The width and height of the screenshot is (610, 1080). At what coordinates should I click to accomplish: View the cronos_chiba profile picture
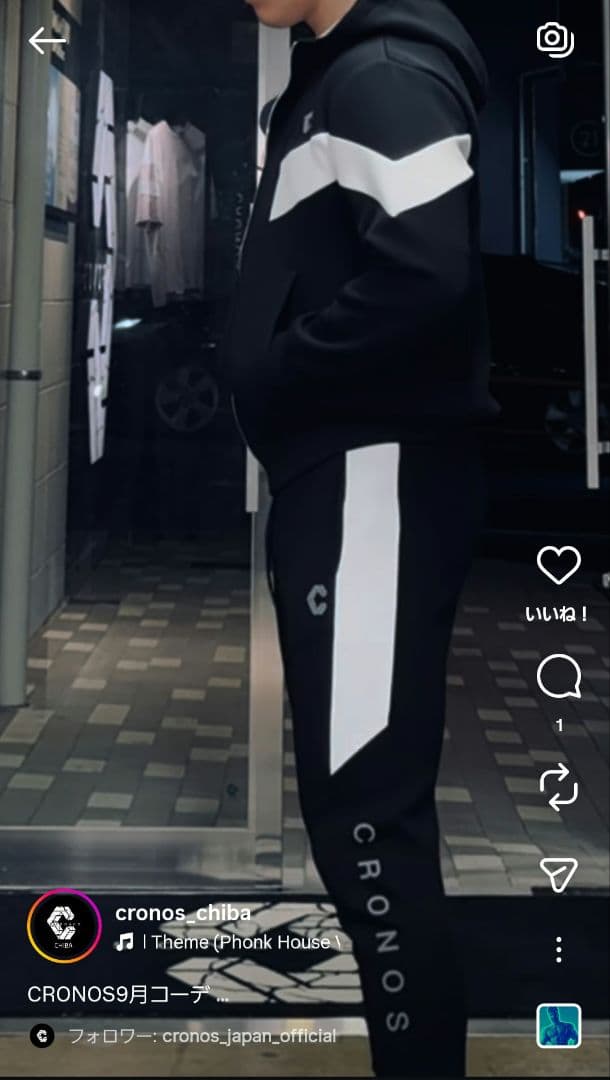click(64, 926)
